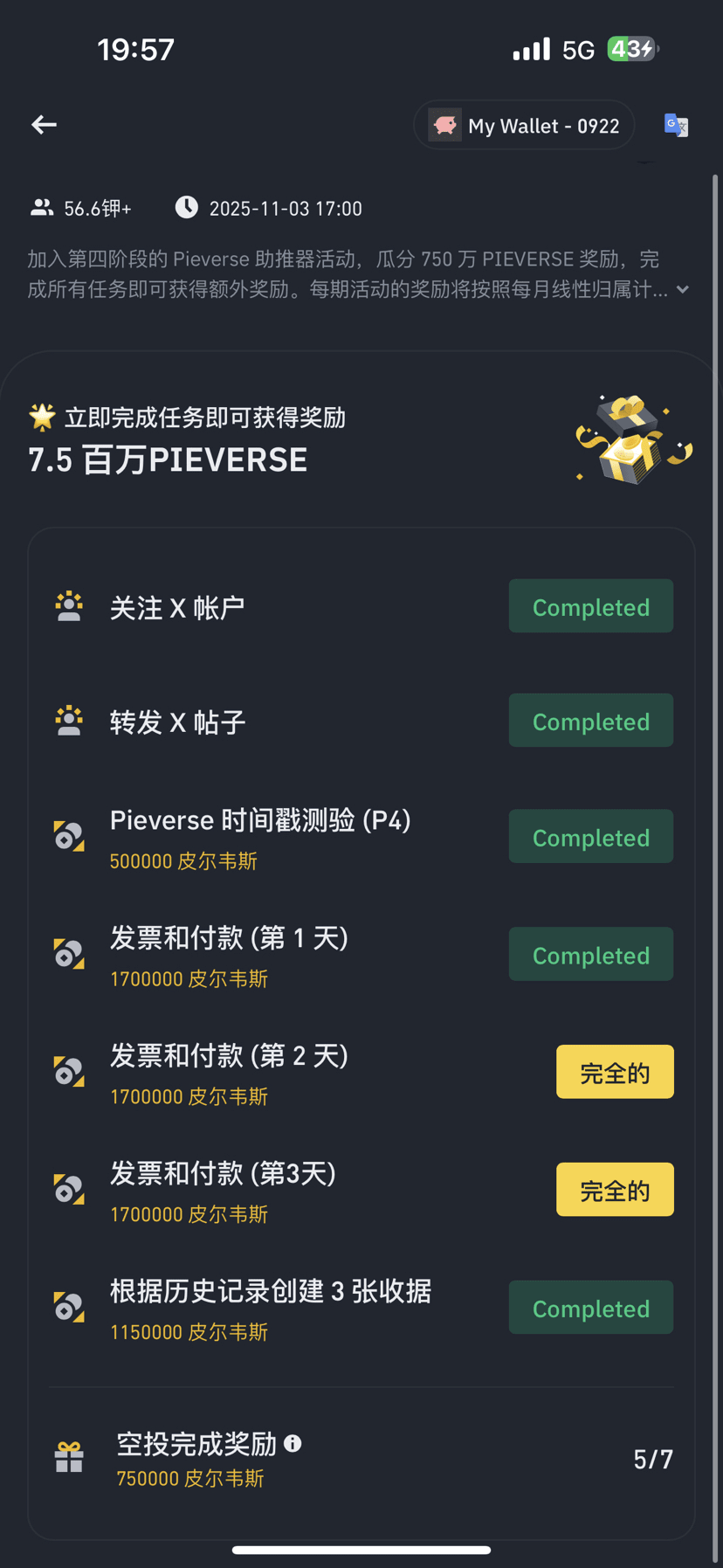Show info about 空投完成奖励
The width and height of the screenshot is (723, 1568).
click(x=293, y=1444)
